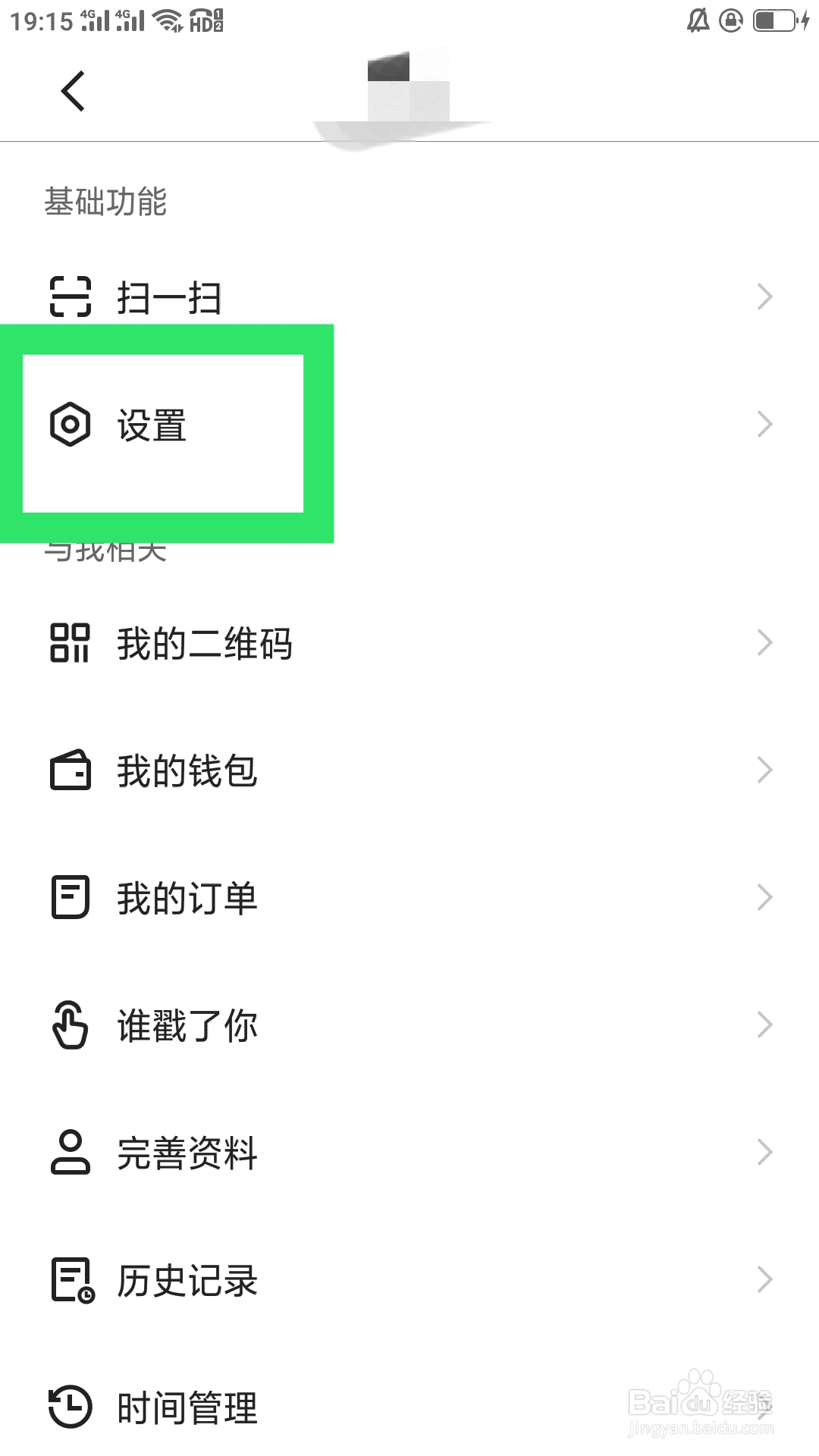Expand the chevron beside 历史记录
This screenshot has height=1456, width=819.
[764, 1280]
